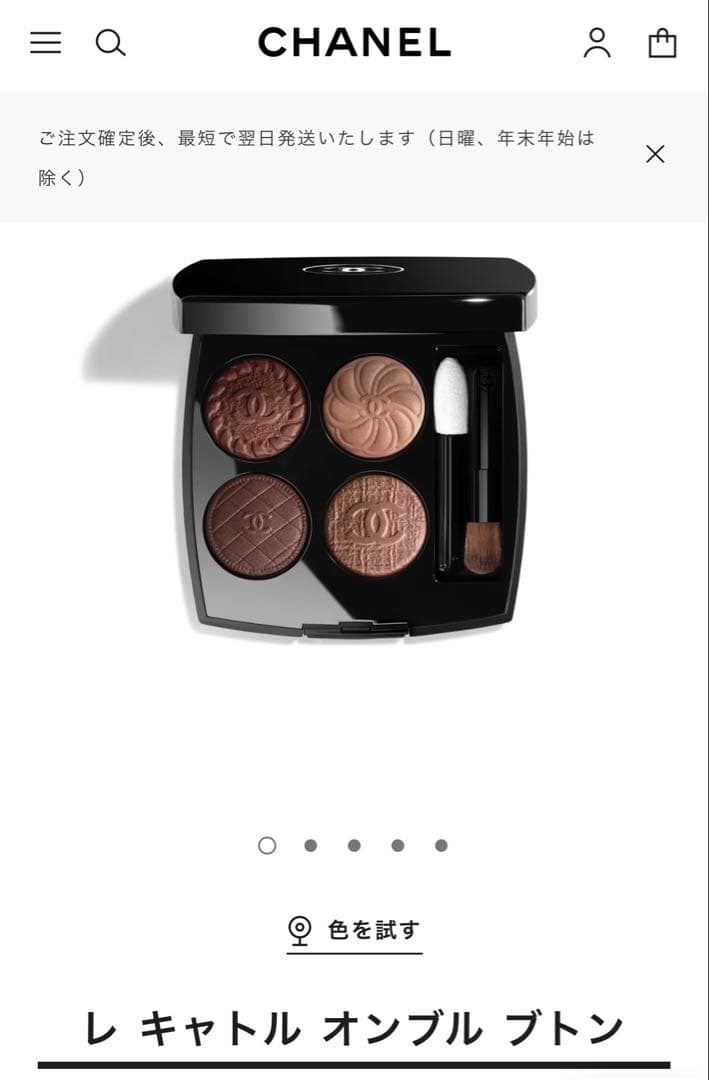Viewport: 709px width, 1080px height.
Task: Open the search icon
Action: [110, 42]
